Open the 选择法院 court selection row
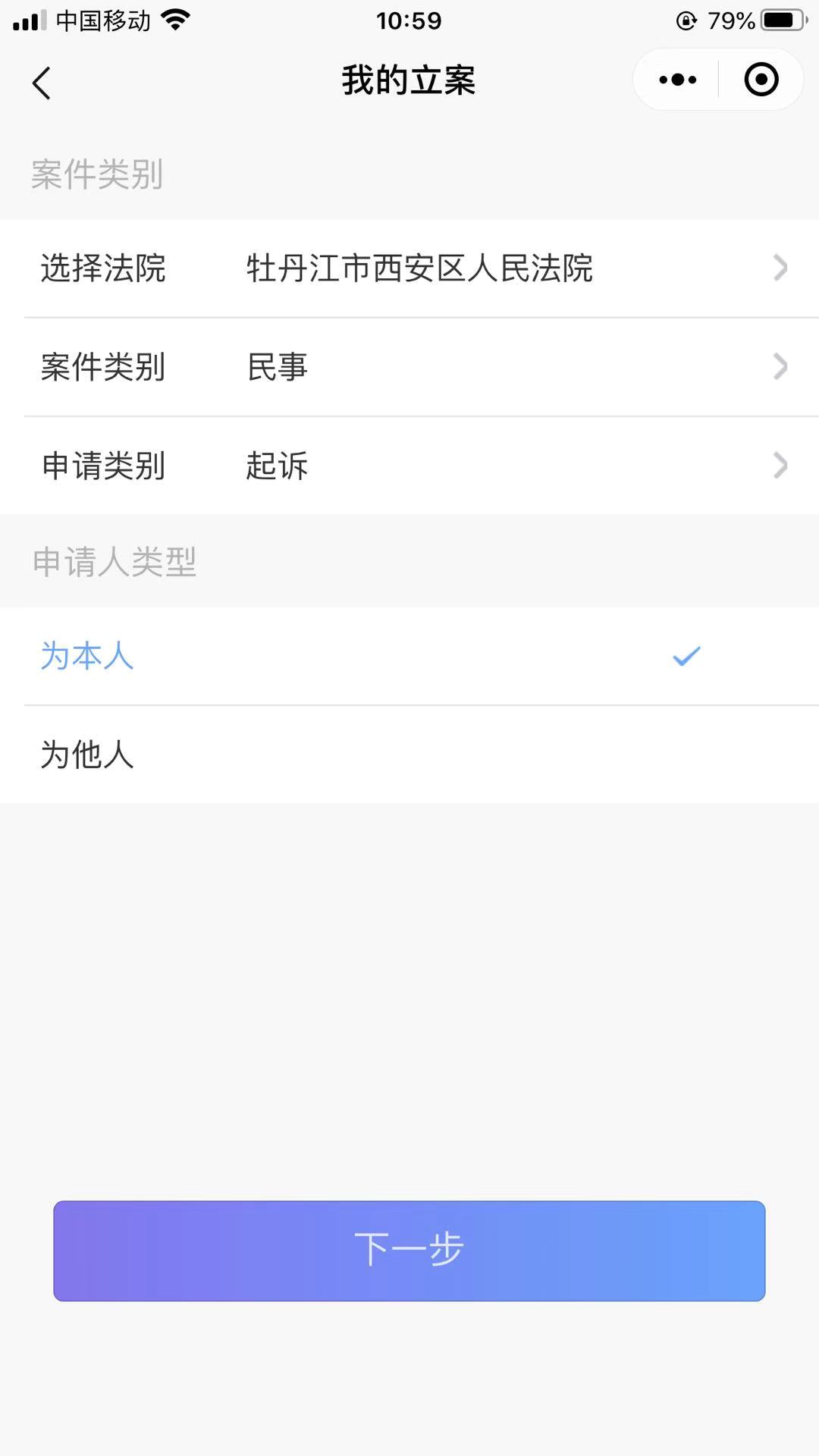 [409, 268]
